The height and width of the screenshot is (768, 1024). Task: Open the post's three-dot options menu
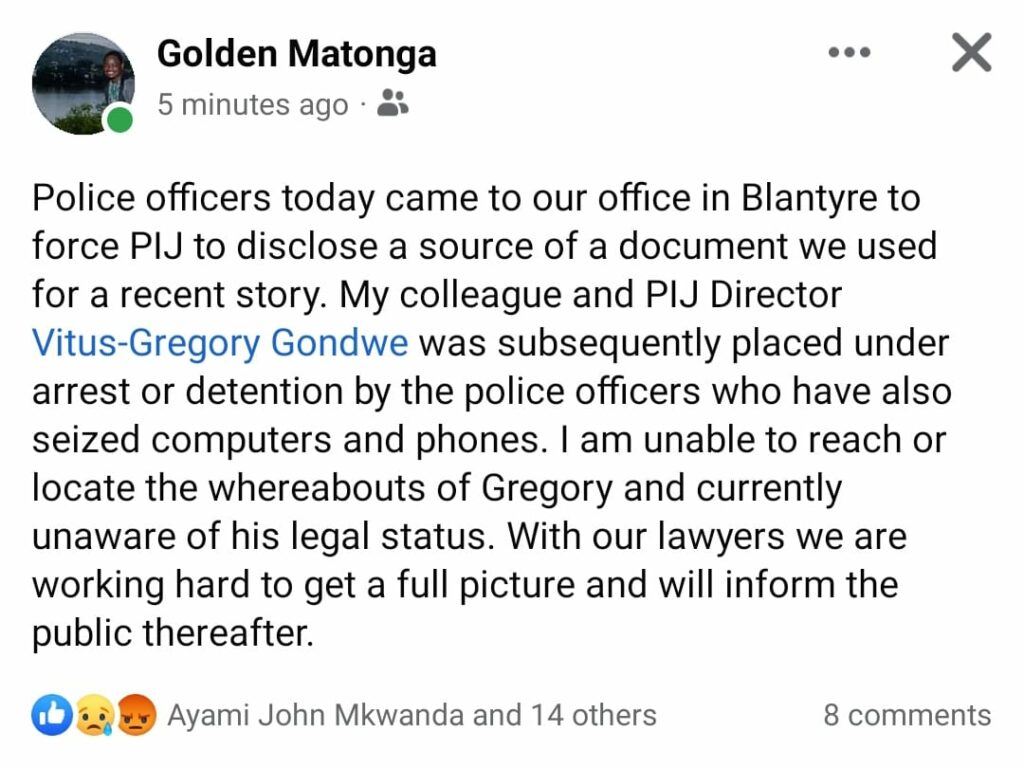(x=850, y=53)
